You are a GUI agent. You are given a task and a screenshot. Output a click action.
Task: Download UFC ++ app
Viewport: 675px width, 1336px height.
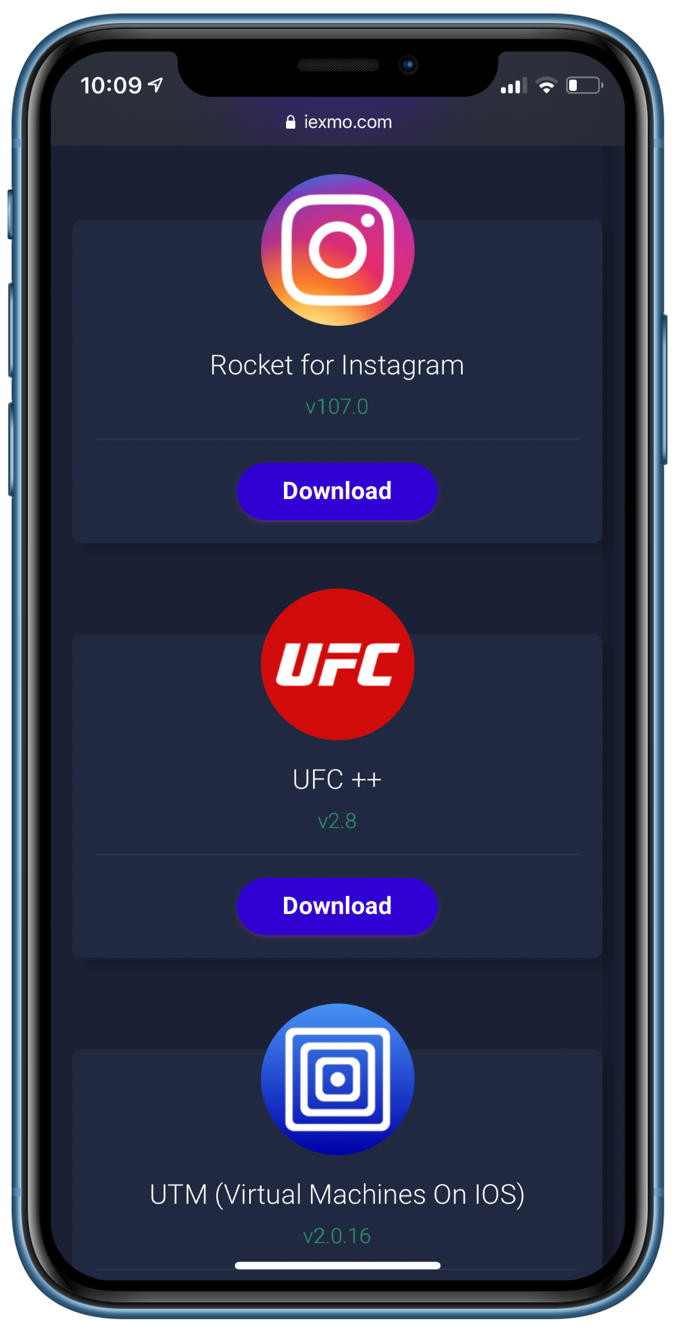point(337,906)
